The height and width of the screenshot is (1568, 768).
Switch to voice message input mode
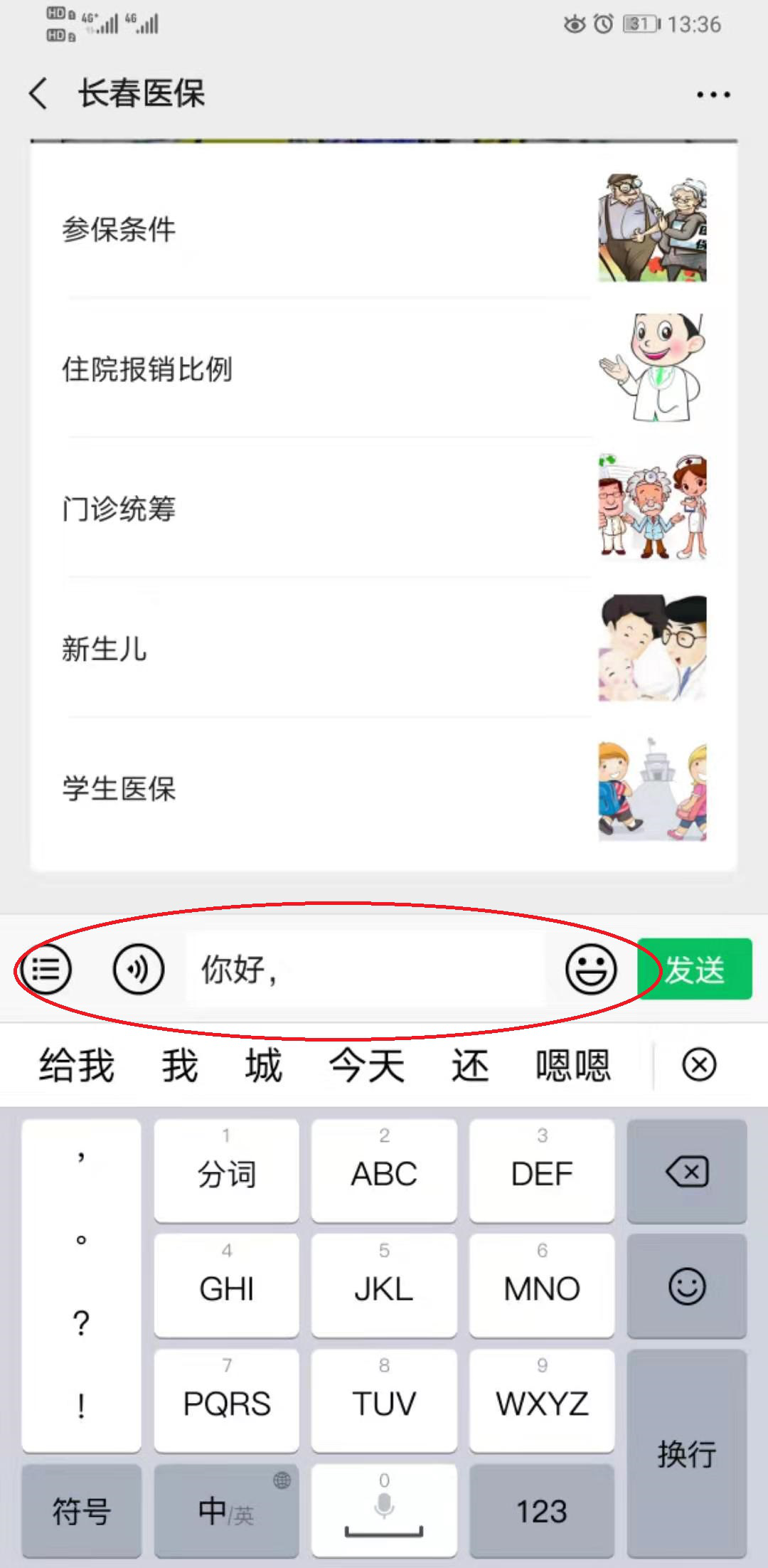click(x=137, y=968)
